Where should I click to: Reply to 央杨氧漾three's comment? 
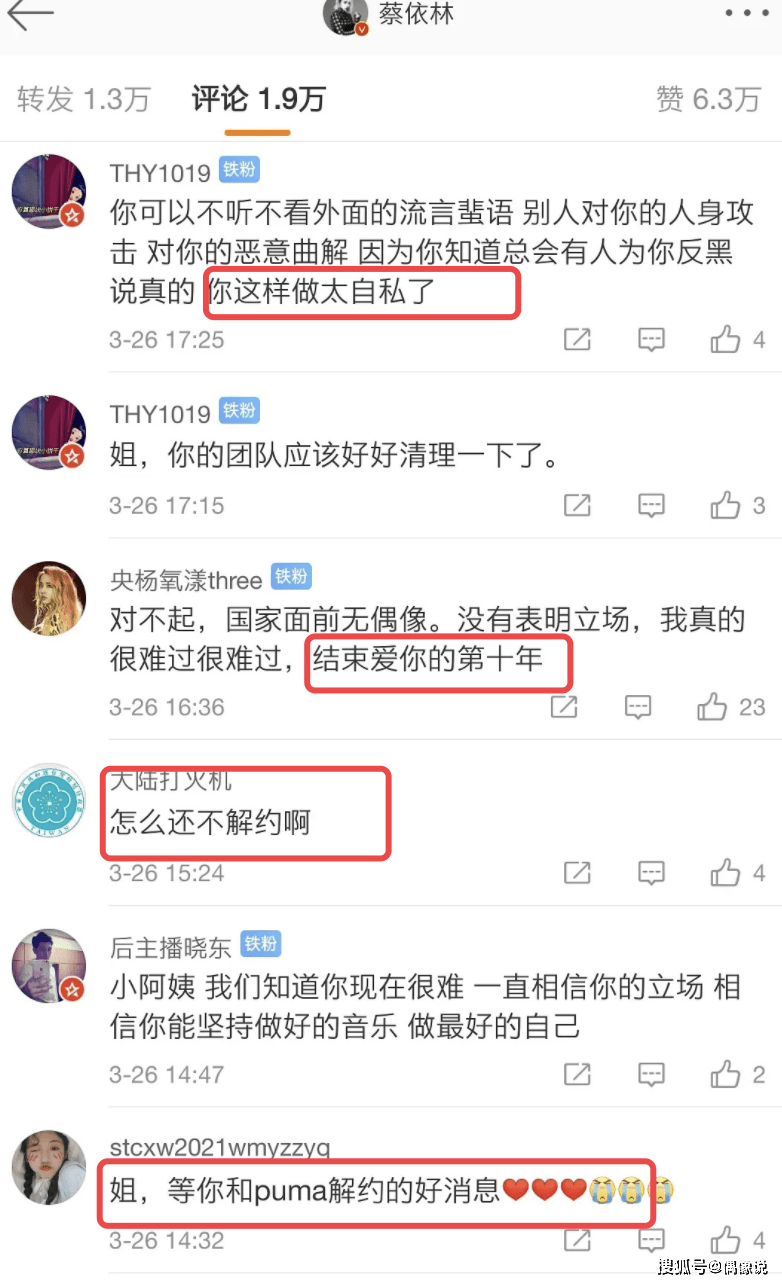pos(638,708)
